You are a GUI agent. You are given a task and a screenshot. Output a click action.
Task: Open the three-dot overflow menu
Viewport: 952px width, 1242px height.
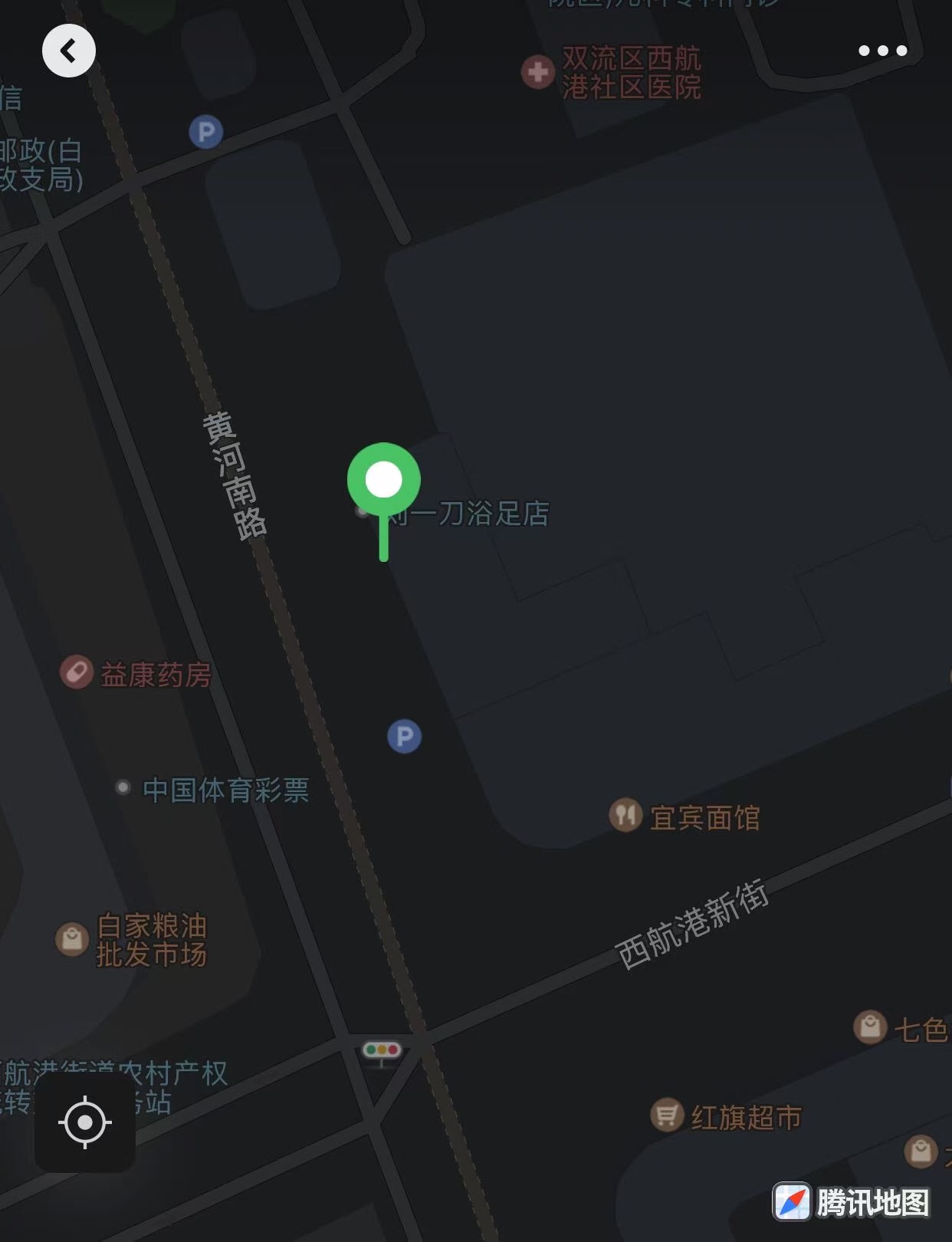[x=882, y=51]
